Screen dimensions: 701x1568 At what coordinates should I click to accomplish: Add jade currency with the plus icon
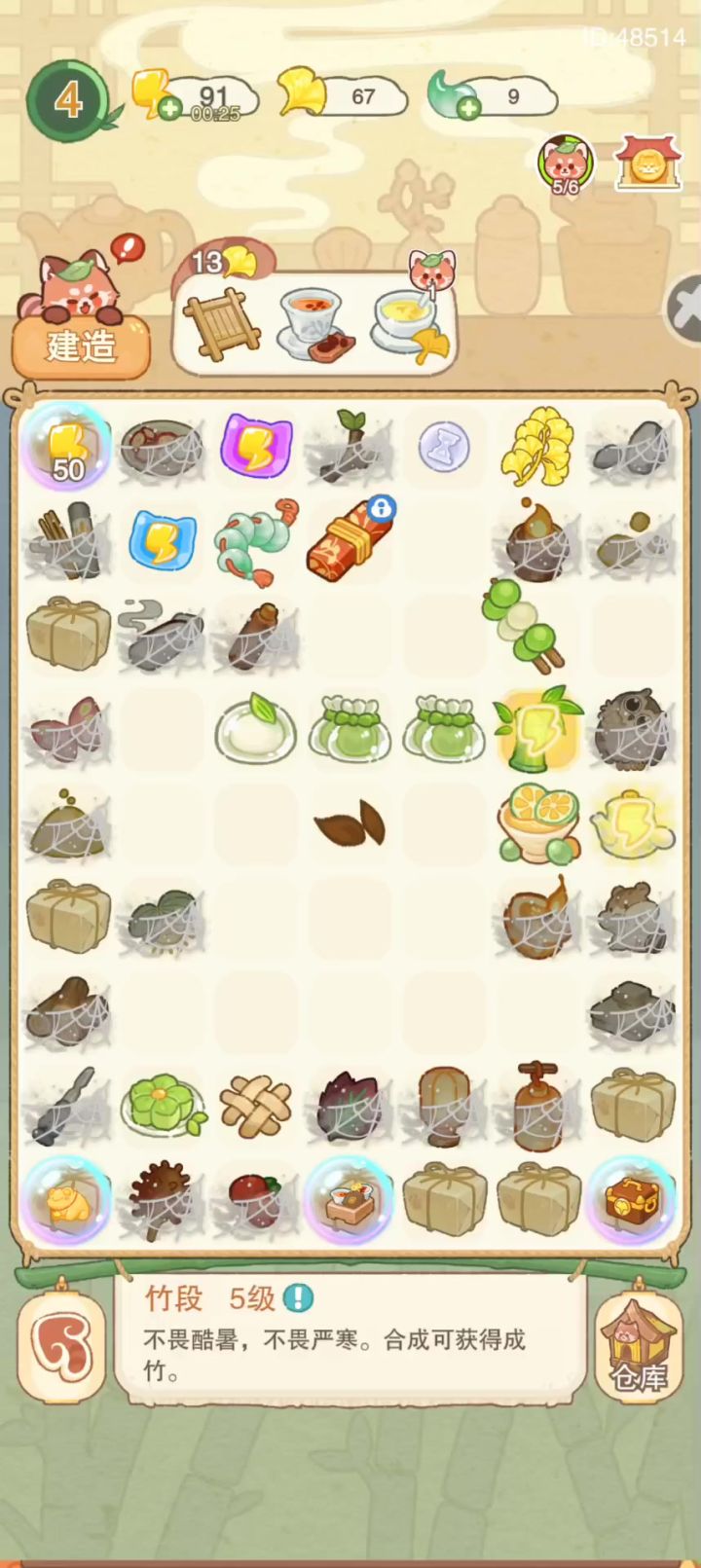pyautogui.click(x=468, y=109)
